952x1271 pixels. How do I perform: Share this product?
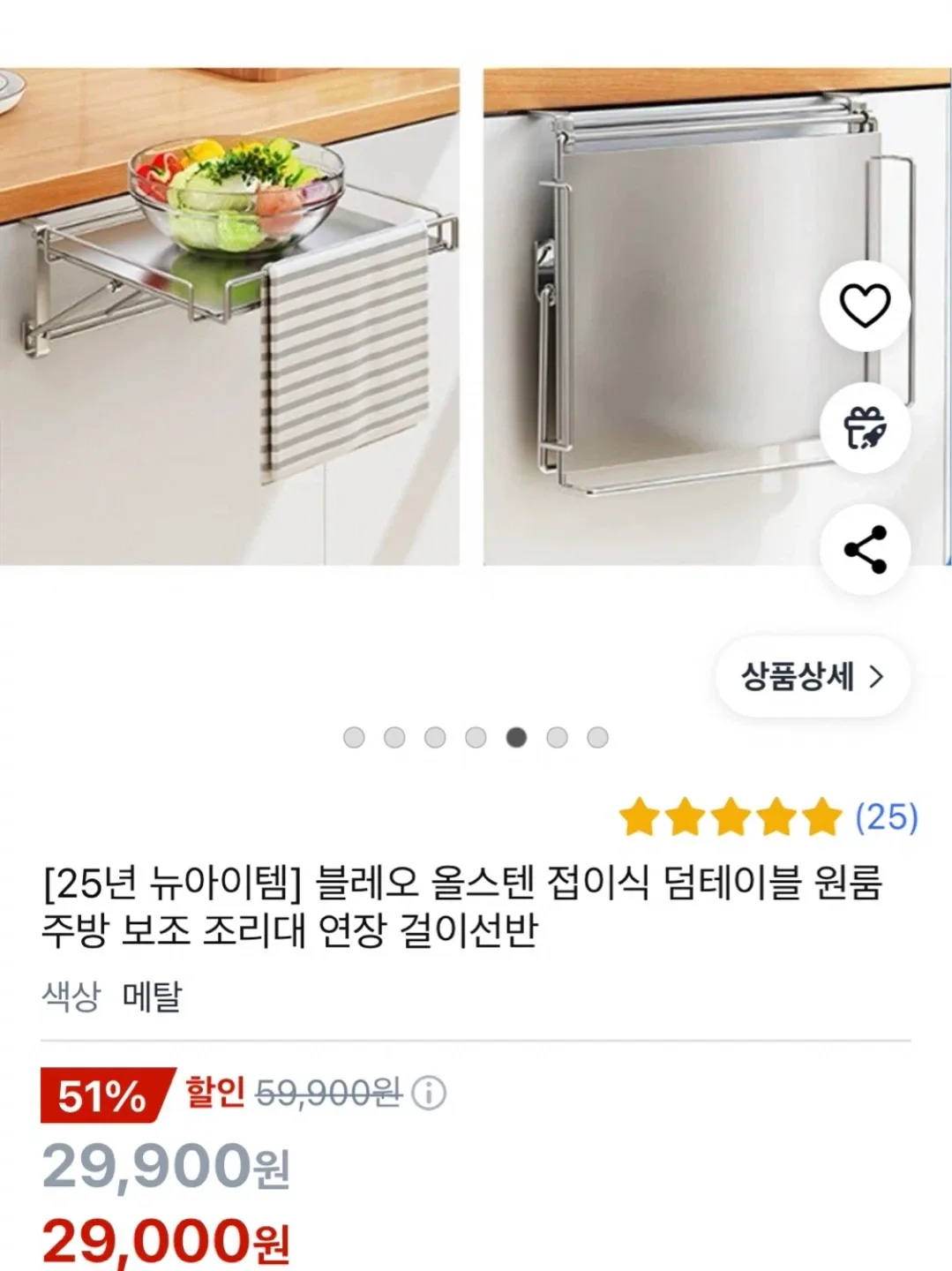point(865,550)
